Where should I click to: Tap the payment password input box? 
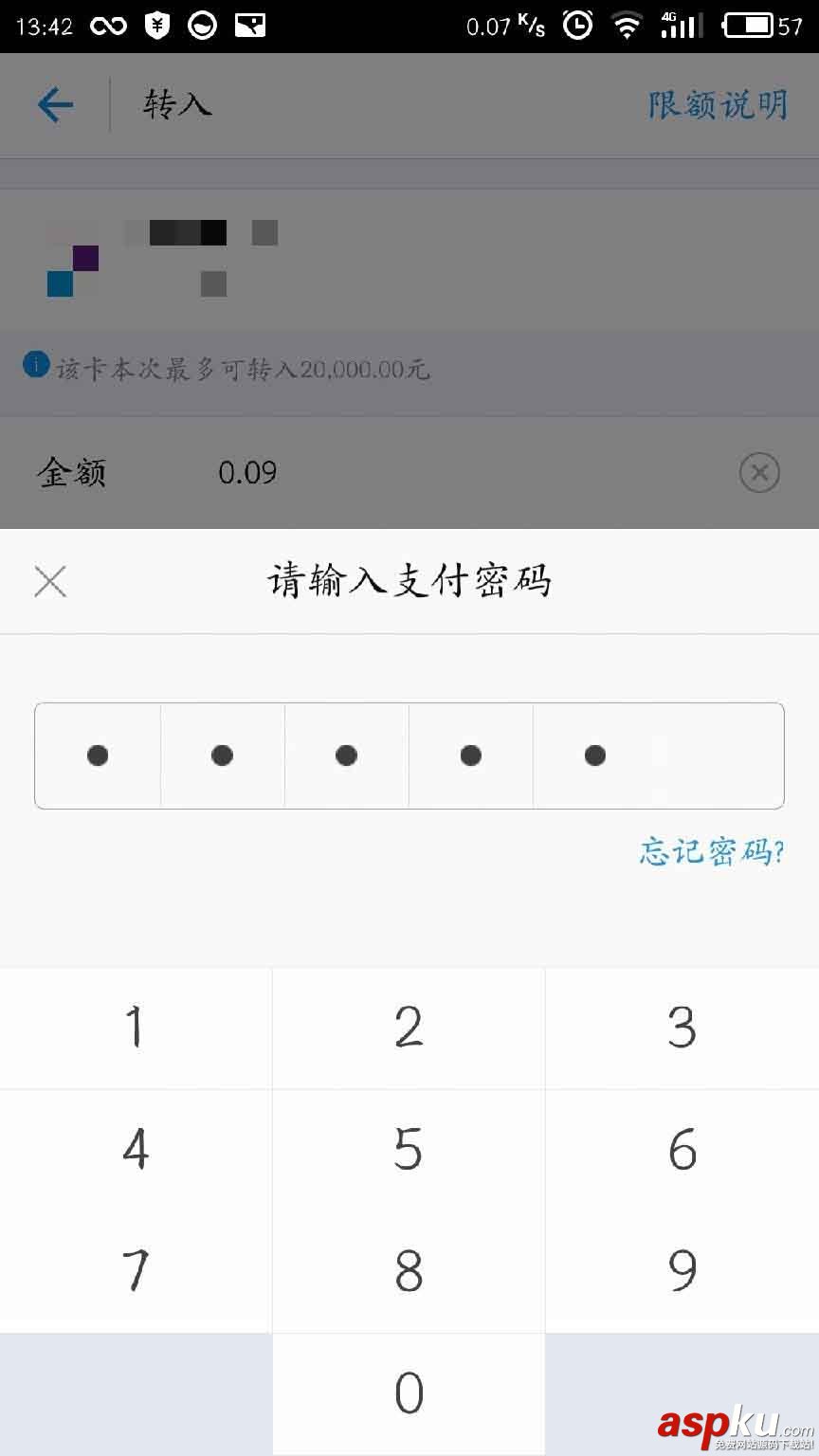(409, 755)
